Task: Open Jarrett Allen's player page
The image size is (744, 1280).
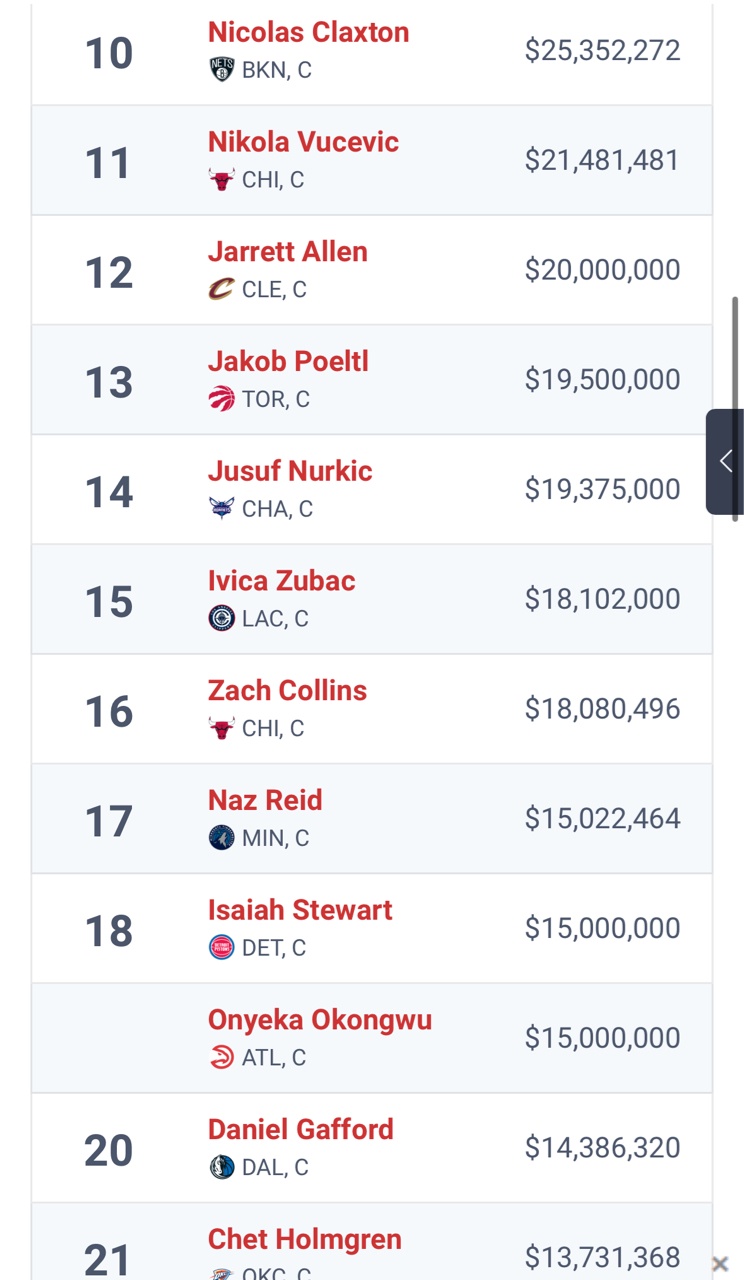Action: 288,252
